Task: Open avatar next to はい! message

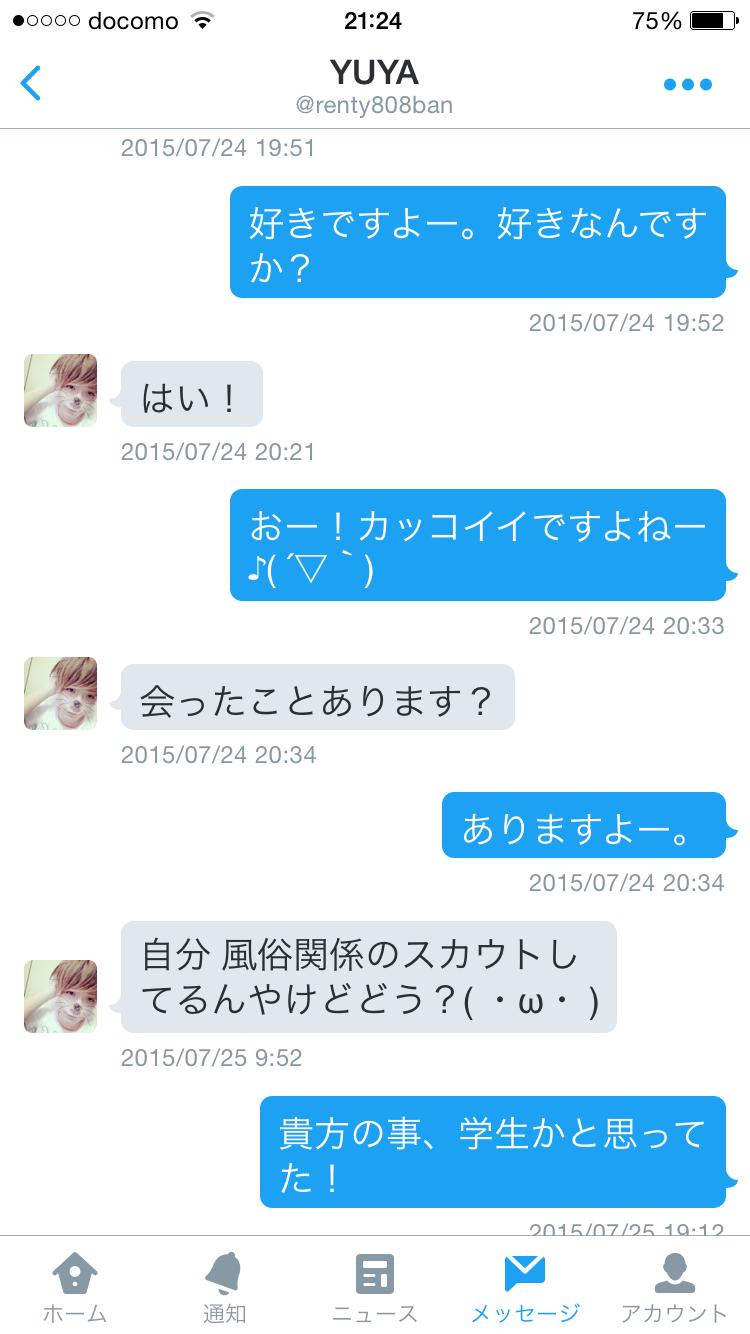Action: click(x=61, y=391)
